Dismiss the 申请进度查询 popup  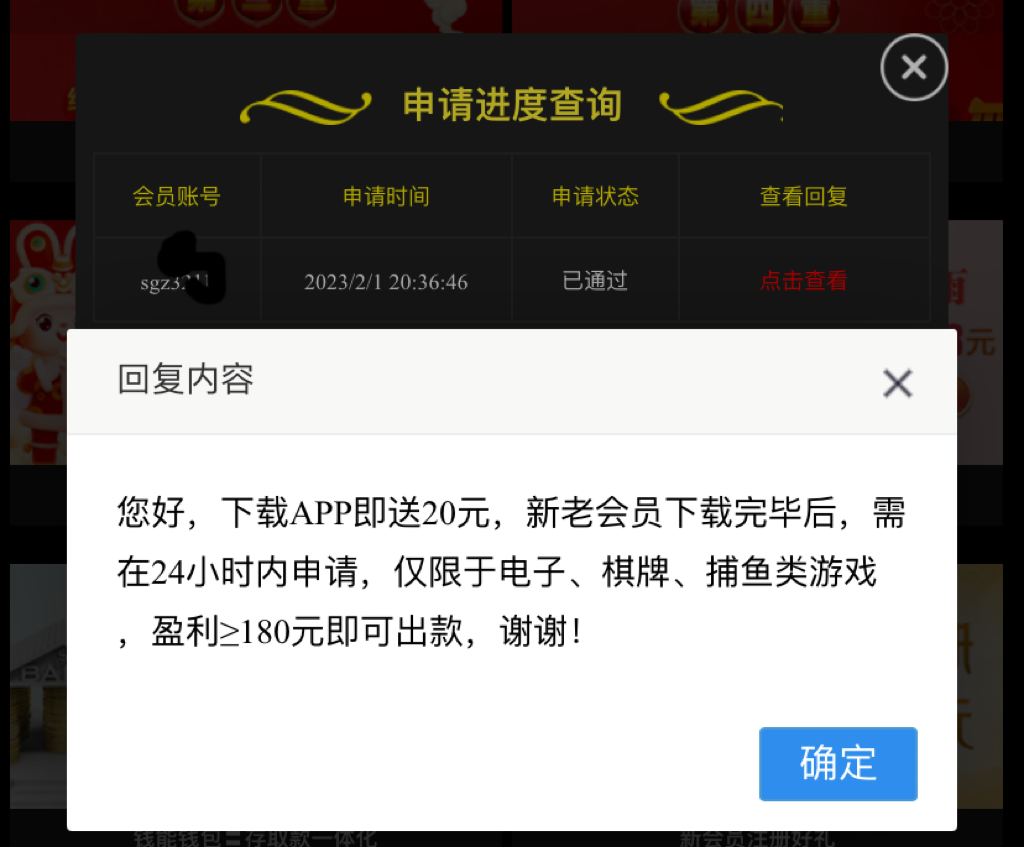(x=913, y=67)
